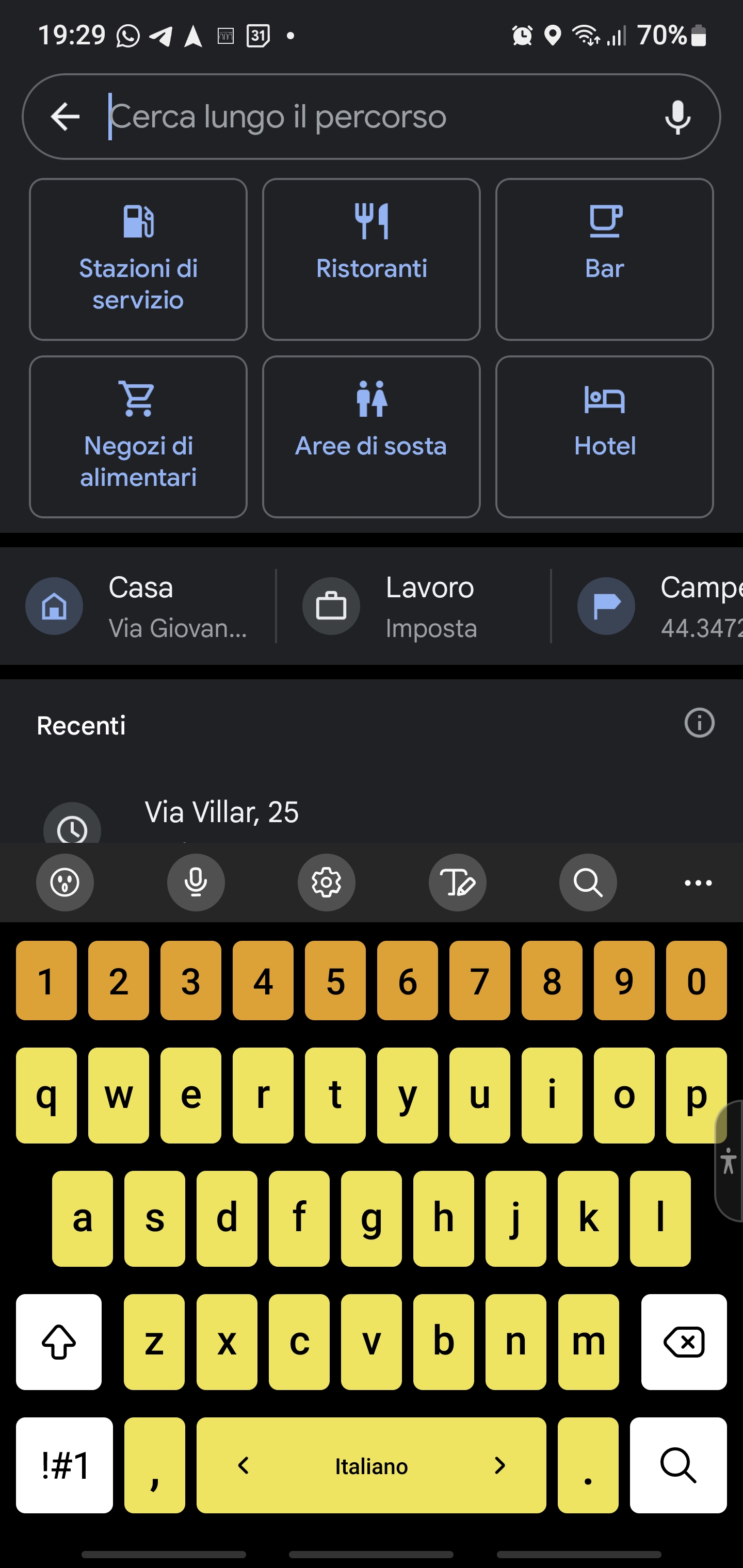Tap the keyboard search key

pos(678,1464)
